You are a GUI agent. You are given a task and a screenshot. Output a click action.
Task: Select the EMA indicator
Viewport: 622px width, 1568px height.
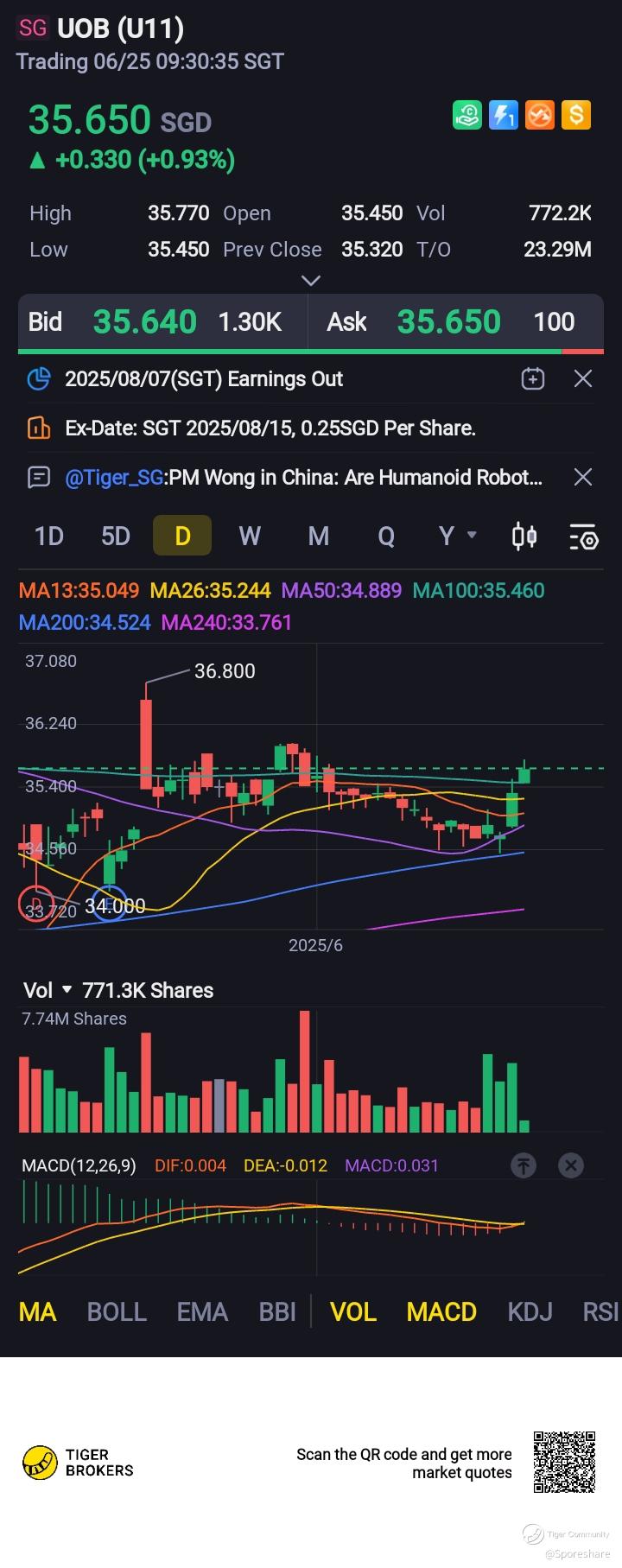coord(202,1311)
